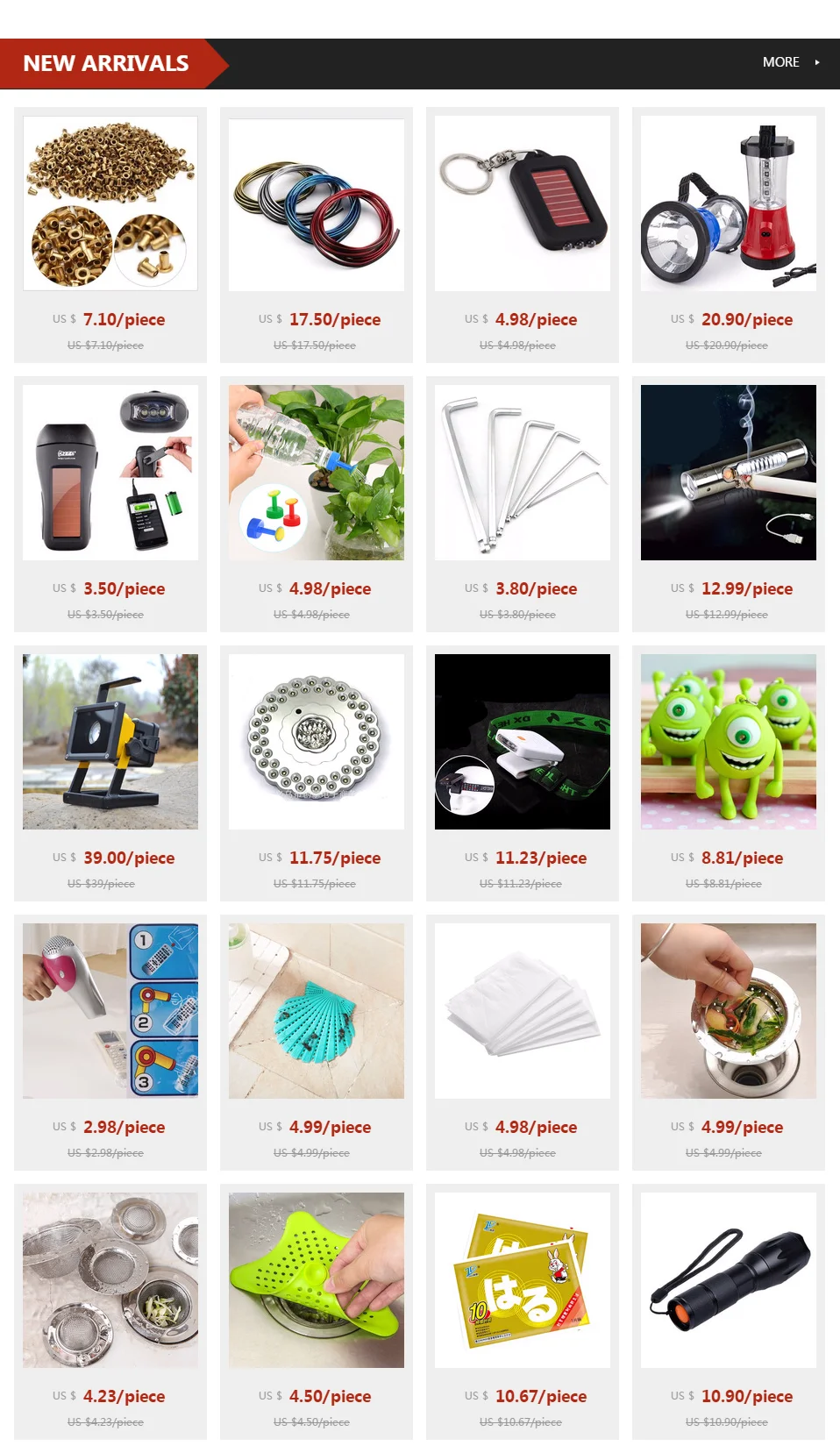View the yellow work floodlight at 39.00
Image resolution: width=840 pixels, height=1453 pixels.
tap(110, 742)
